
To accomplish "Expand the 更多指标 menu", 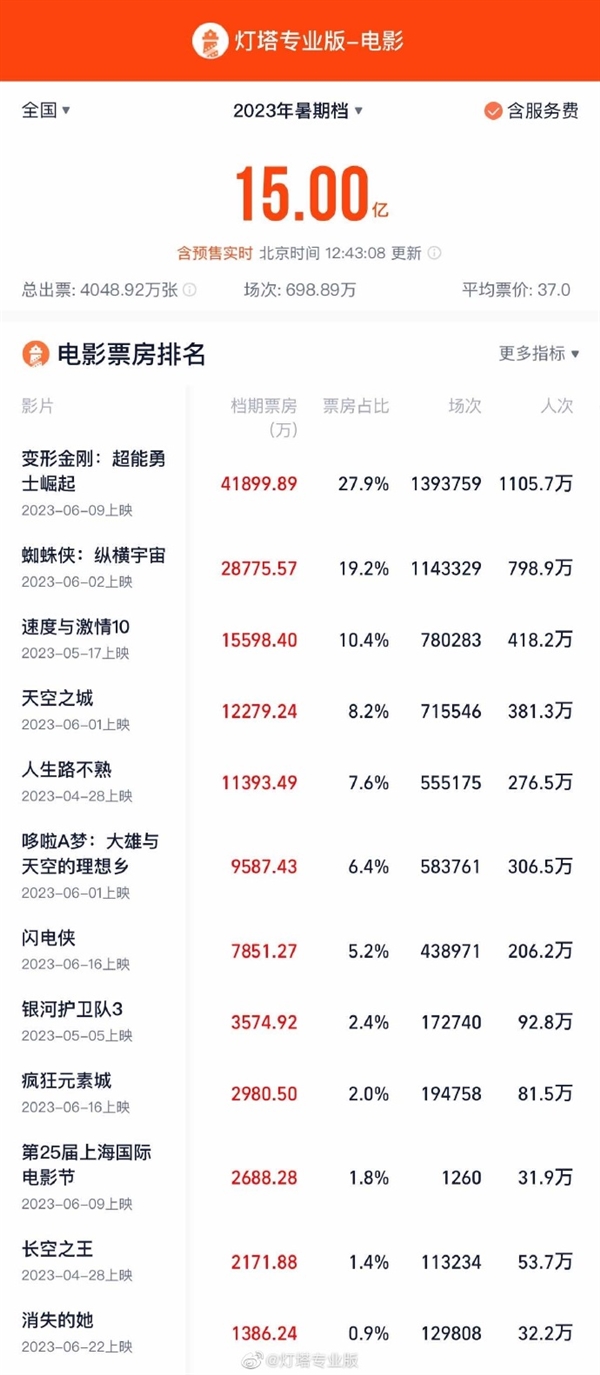I will click(x=539, y=353).
